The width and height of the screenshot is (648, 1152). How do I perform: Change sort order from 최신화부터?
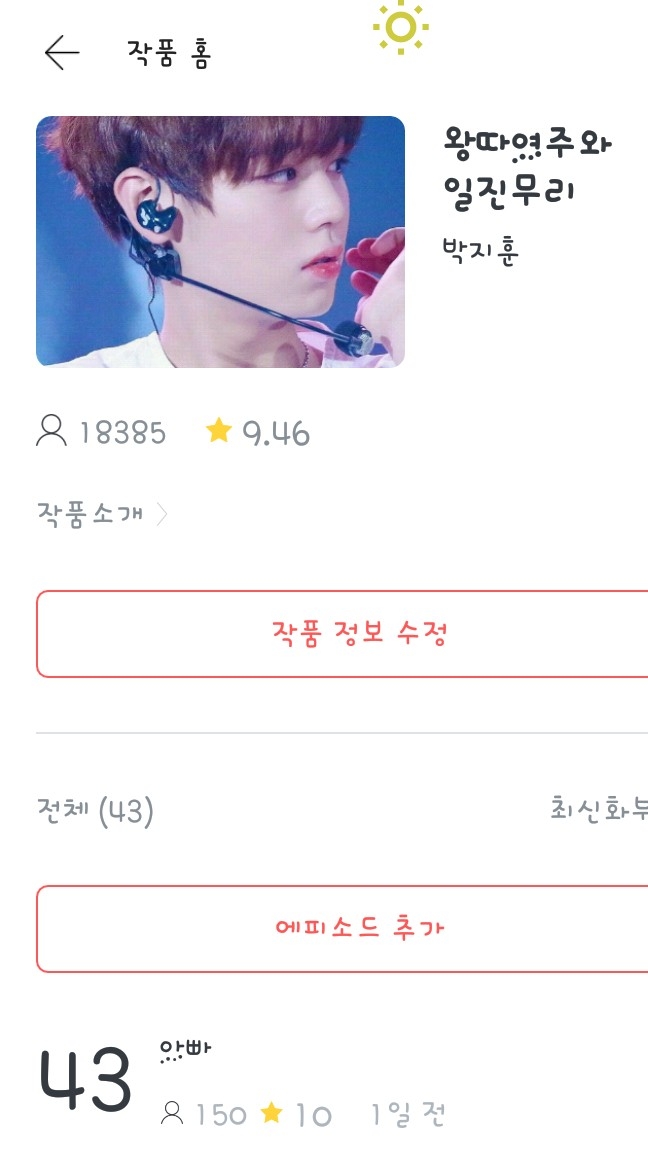tap(598, 808)
